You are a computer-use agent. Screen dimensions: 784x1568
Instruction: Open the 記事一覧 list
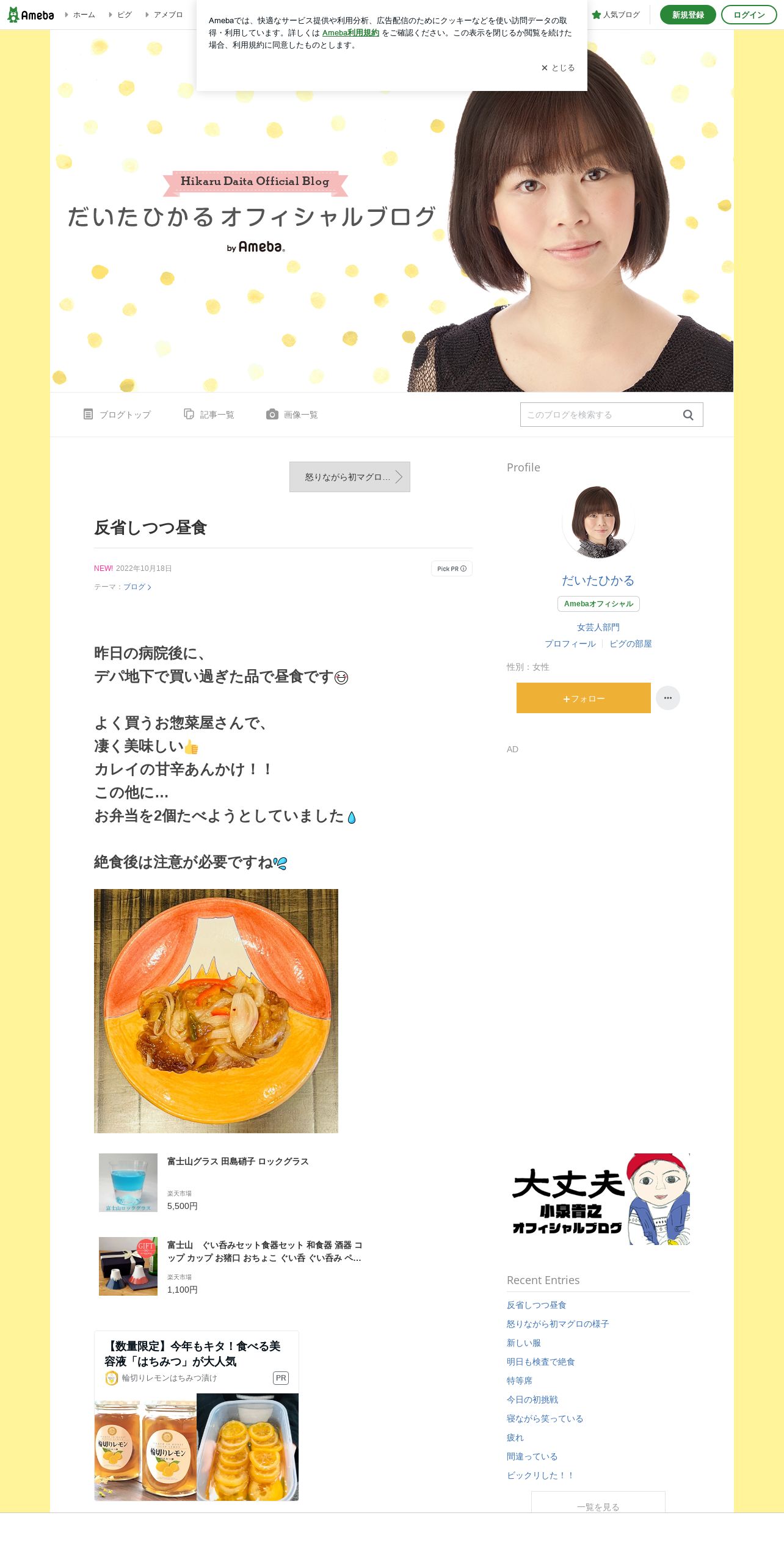click(209, 415)
